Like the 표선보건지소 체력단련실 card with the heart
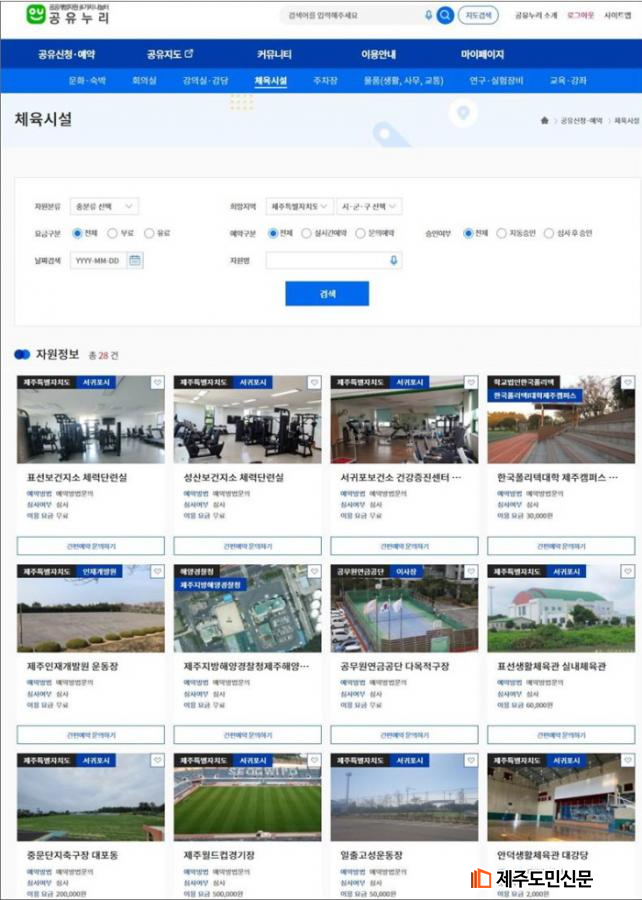 [157, 382]
